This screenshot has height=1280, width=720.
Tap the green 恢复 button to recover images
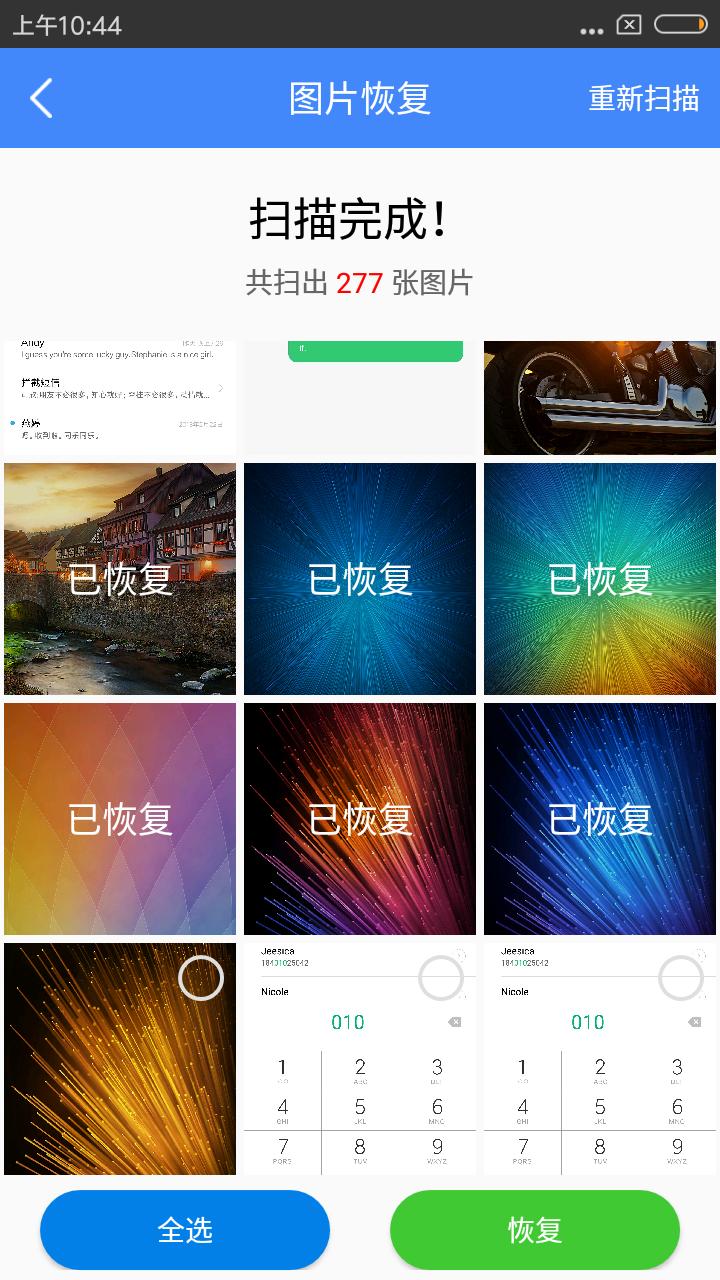click(x=533, y=1230)
